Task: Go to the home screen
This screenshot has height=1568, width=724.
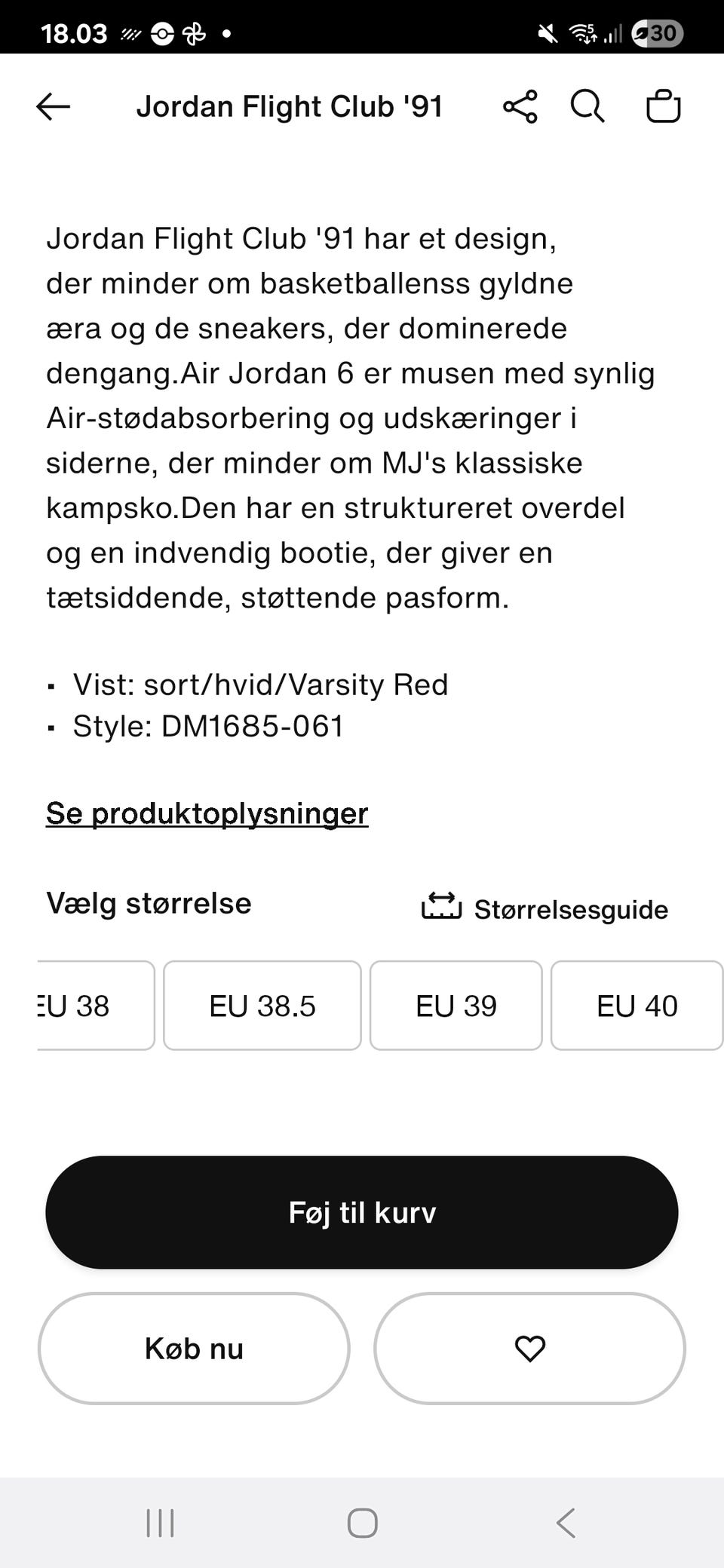Action: pos(362,1524)
